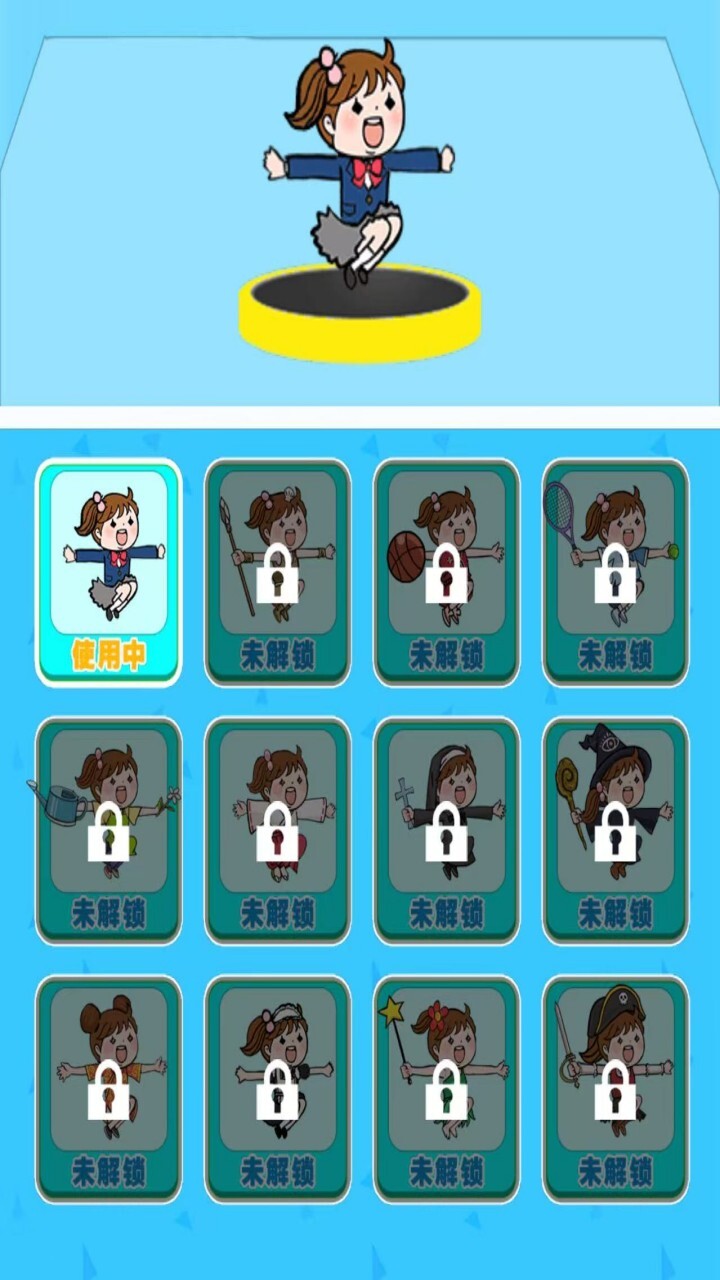Tap the locked skin holding a spear

tap(277, 572)
